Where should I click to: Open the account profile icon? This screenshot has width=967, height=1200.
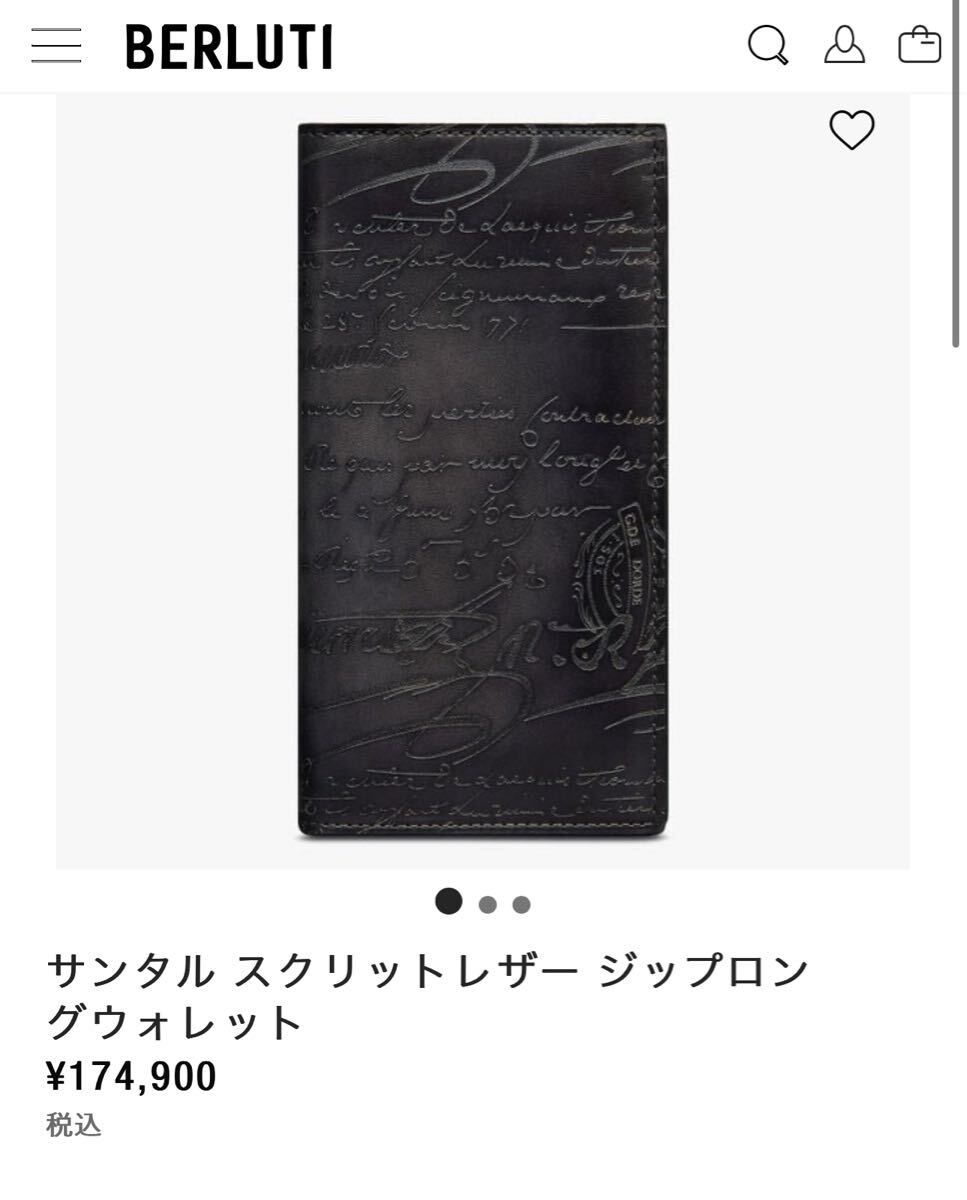pyautogui.click(x=844, y=45)
